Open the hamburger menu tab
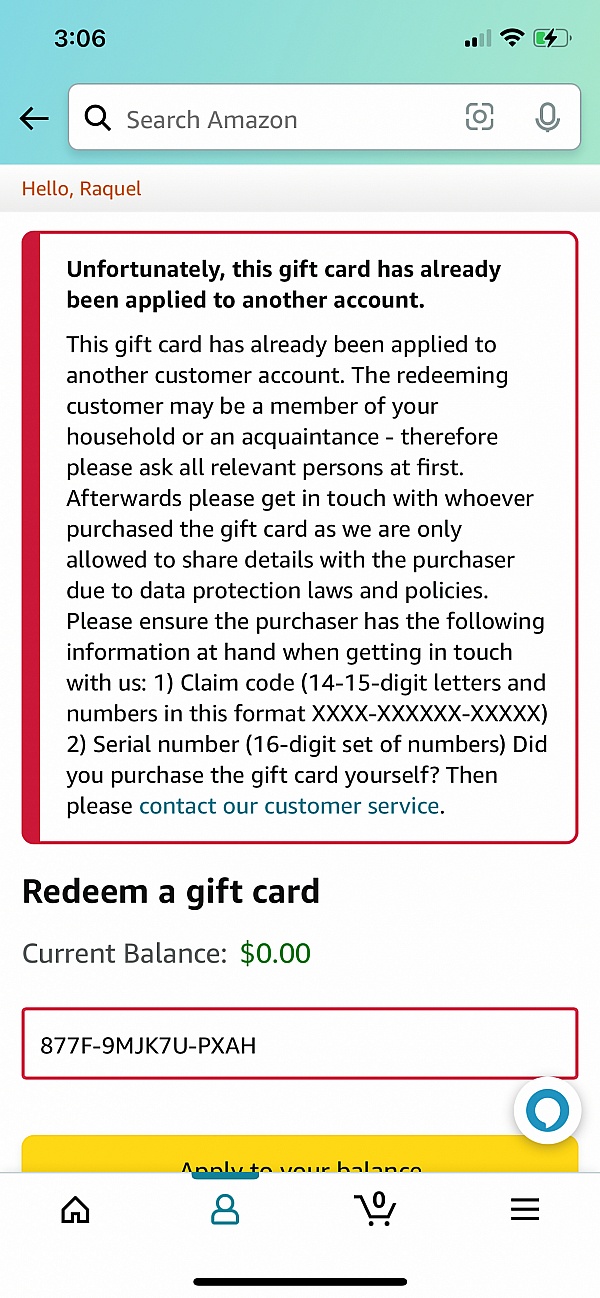 point(525,1210)
